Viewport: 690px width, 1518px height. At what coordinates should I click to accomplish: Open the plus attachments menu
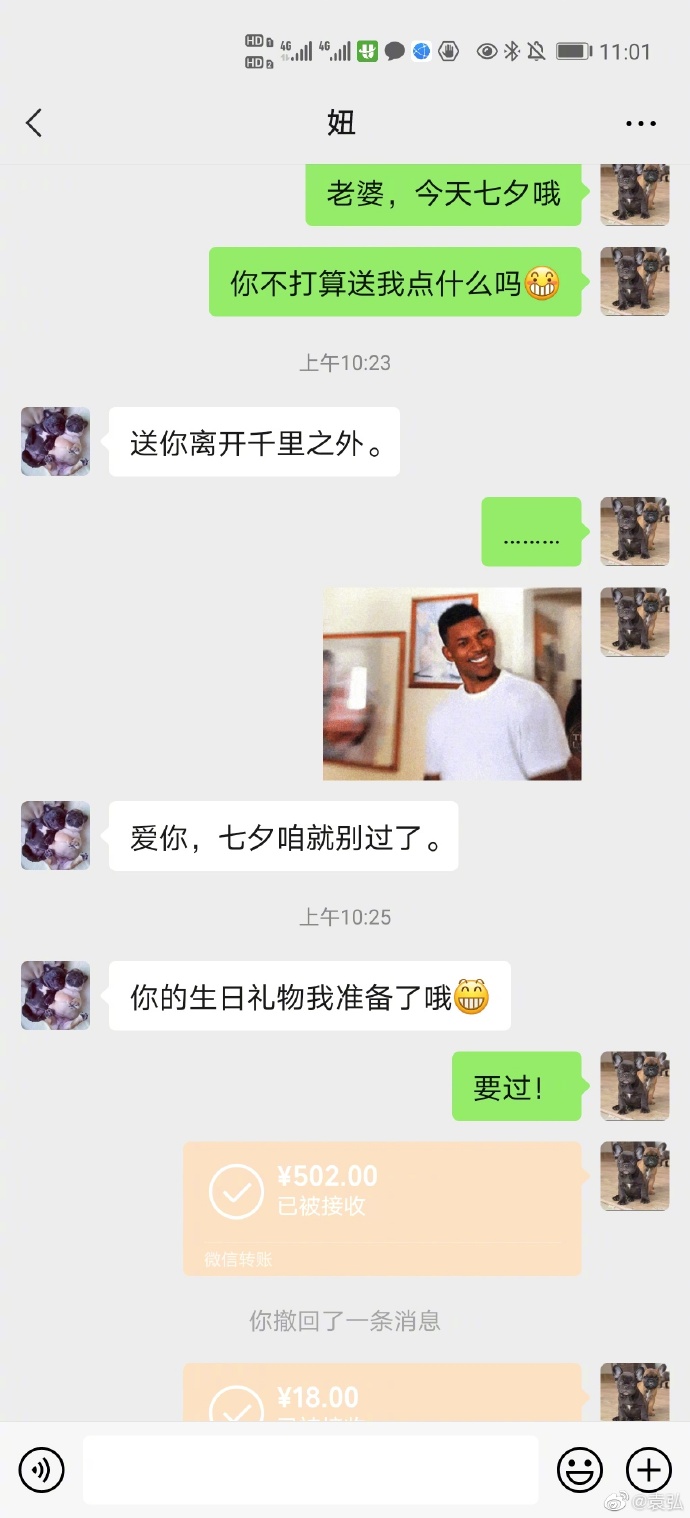[648, 1470]
